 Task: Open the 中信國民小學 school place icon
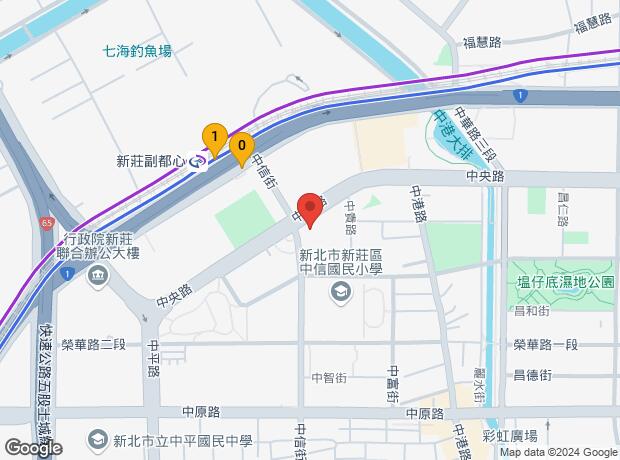pyautogui.click(x=341, y=291)
